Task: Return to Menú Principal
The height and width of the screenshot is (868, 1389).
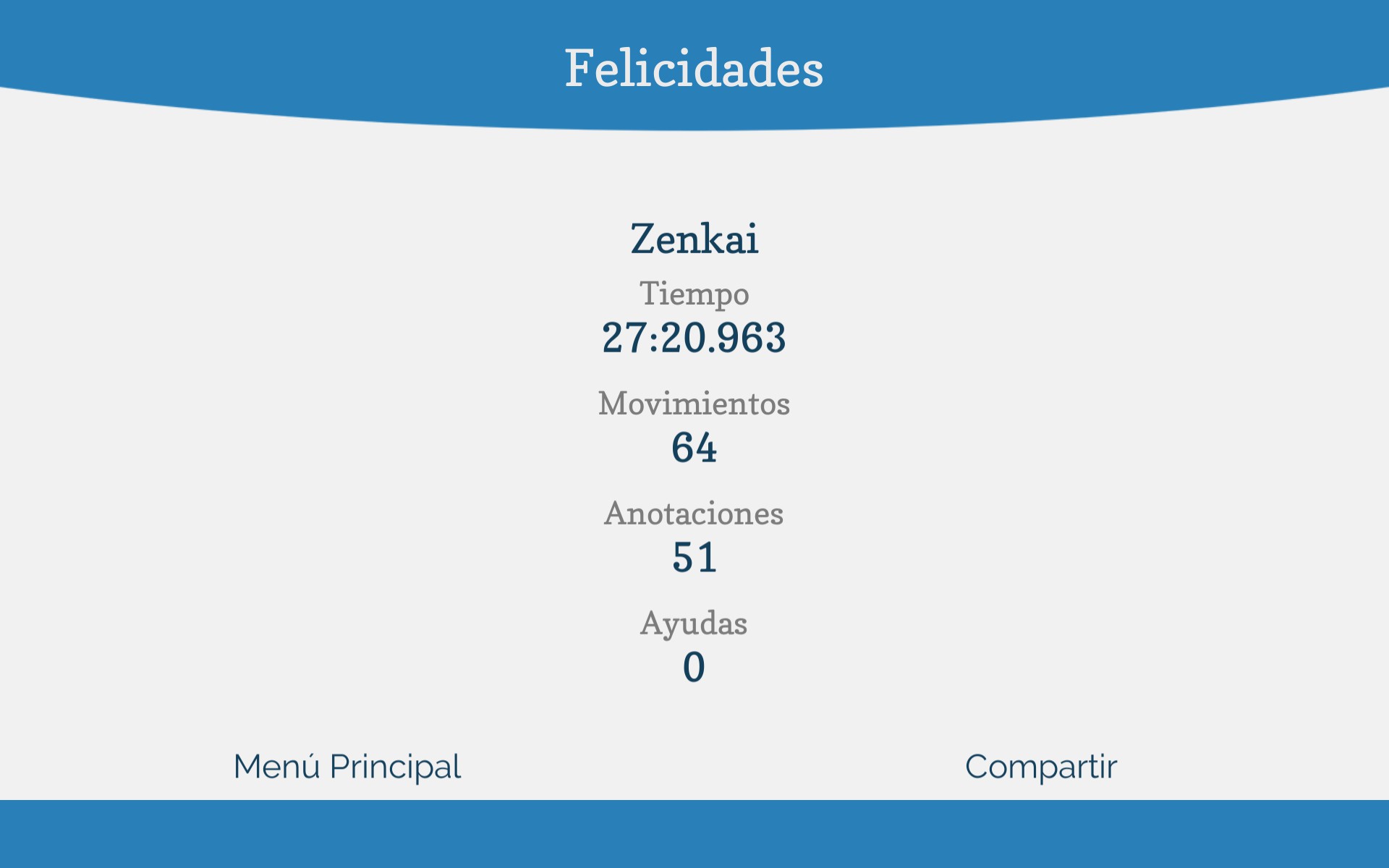Action: pos(347,767)
